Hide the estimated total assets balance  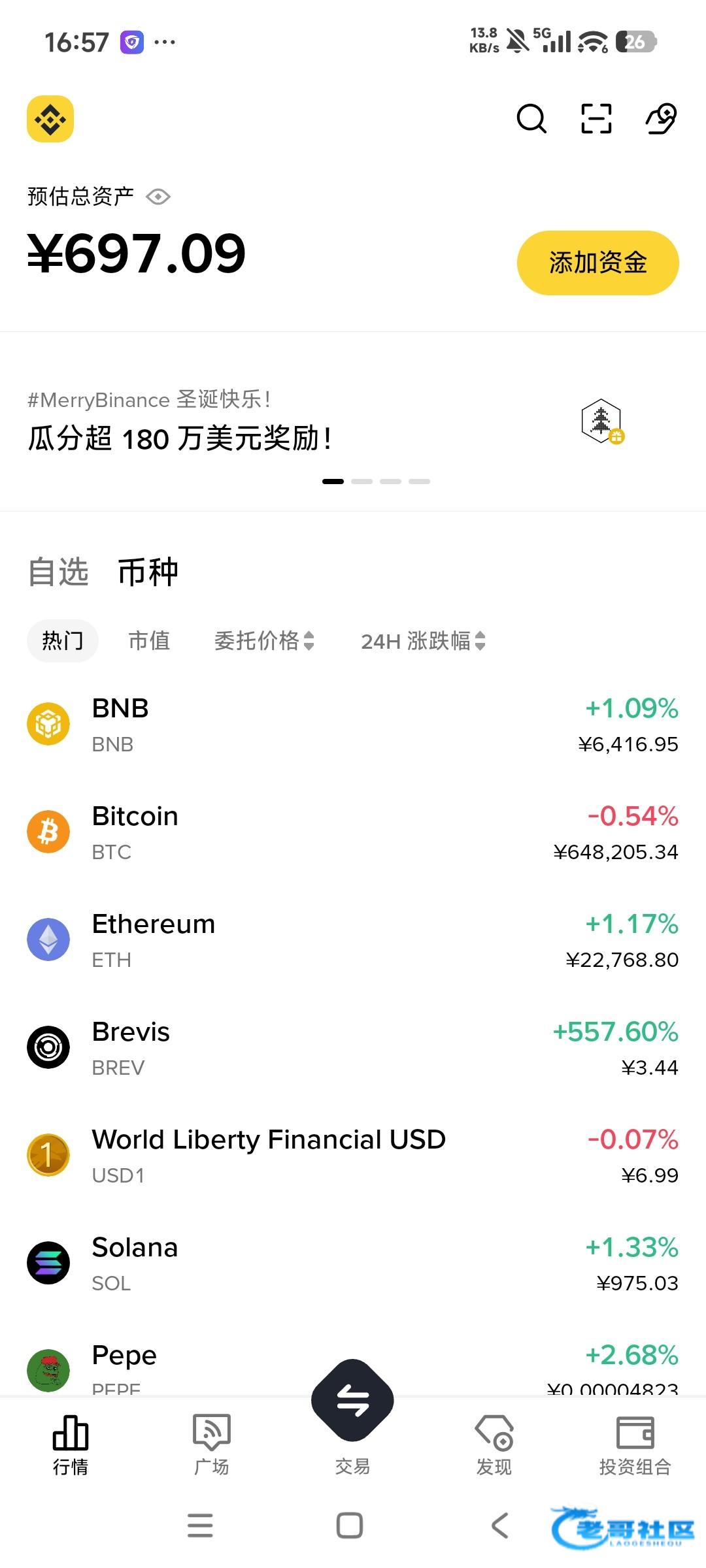(158, 197)
